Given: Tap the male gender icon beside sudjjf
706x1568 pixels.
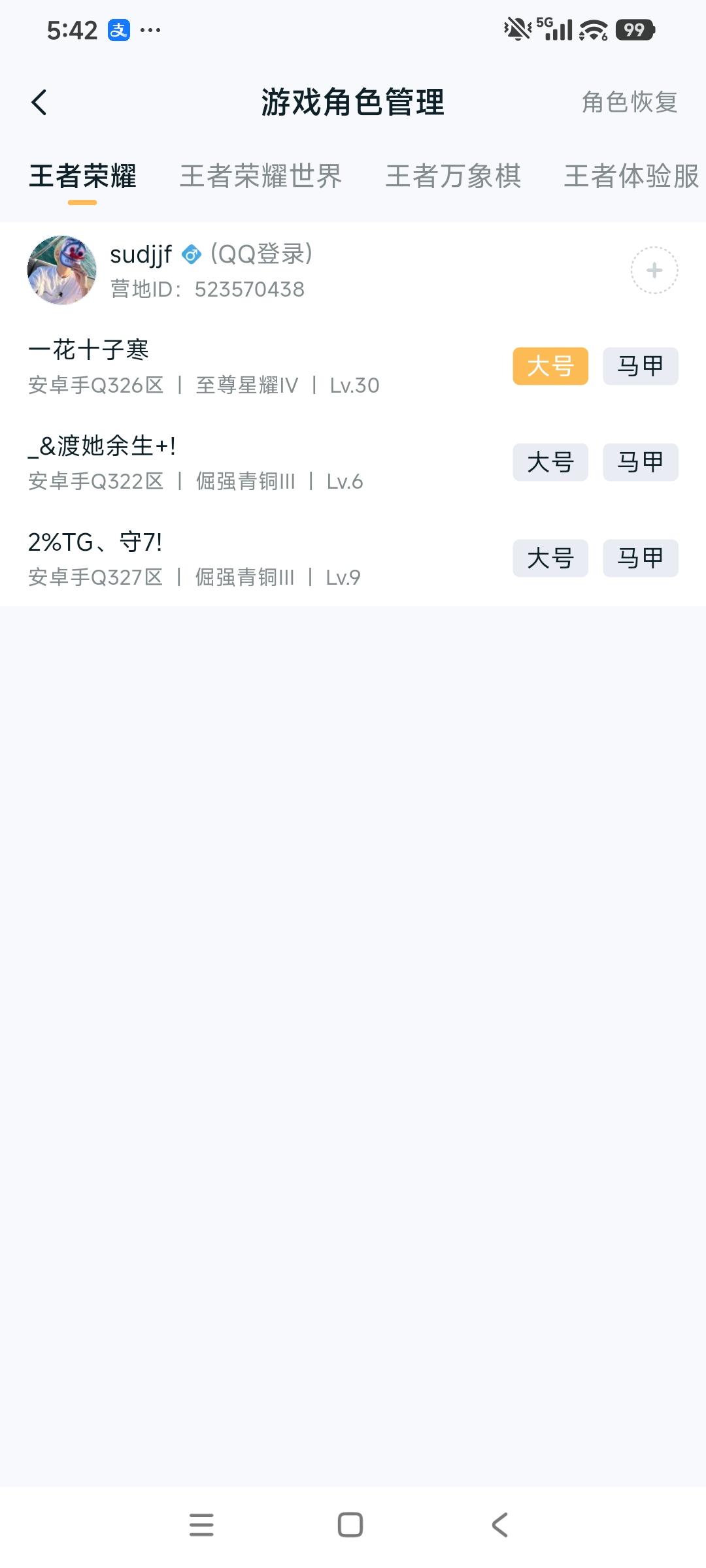Looking at the screenshot, I should [190, 255].
